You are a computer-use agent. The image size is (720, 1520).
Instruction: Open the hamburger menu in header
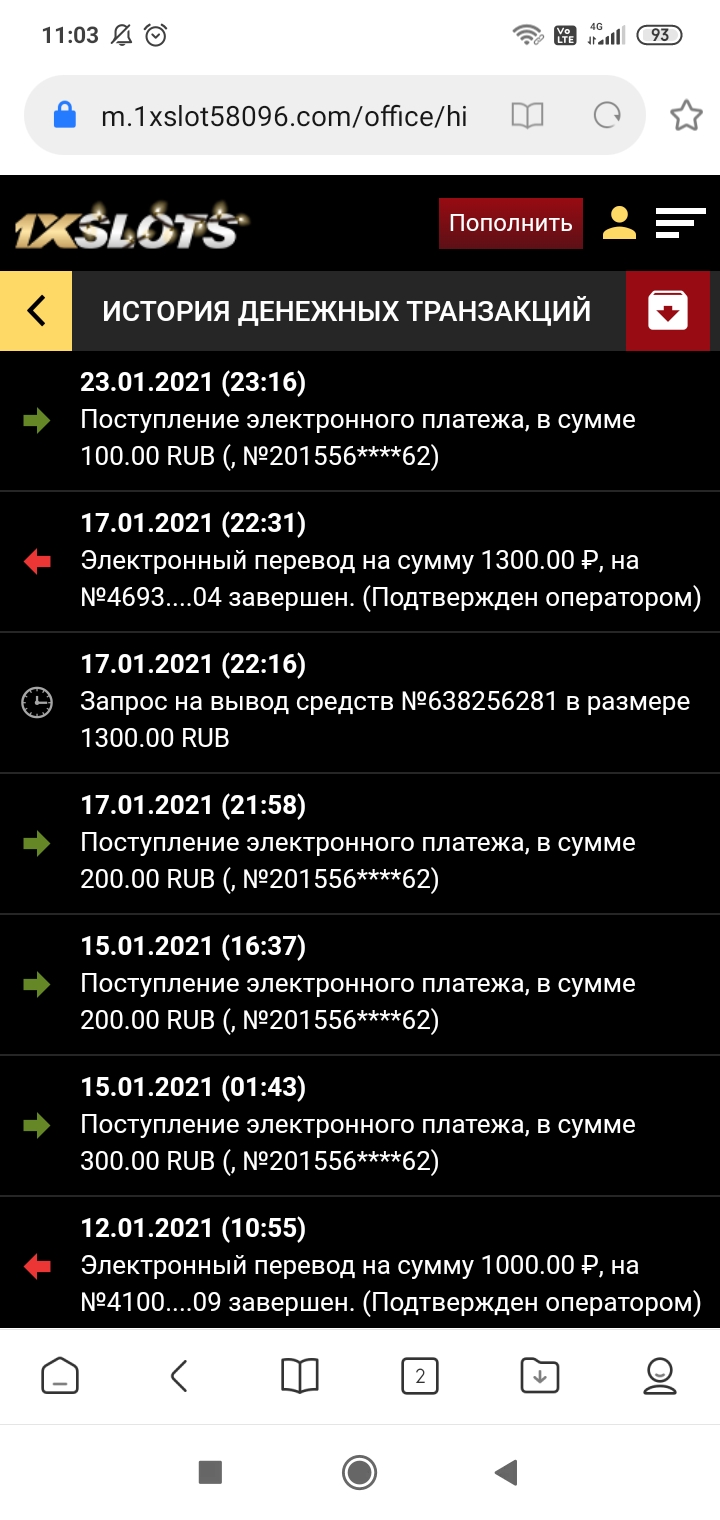[680, 223]
